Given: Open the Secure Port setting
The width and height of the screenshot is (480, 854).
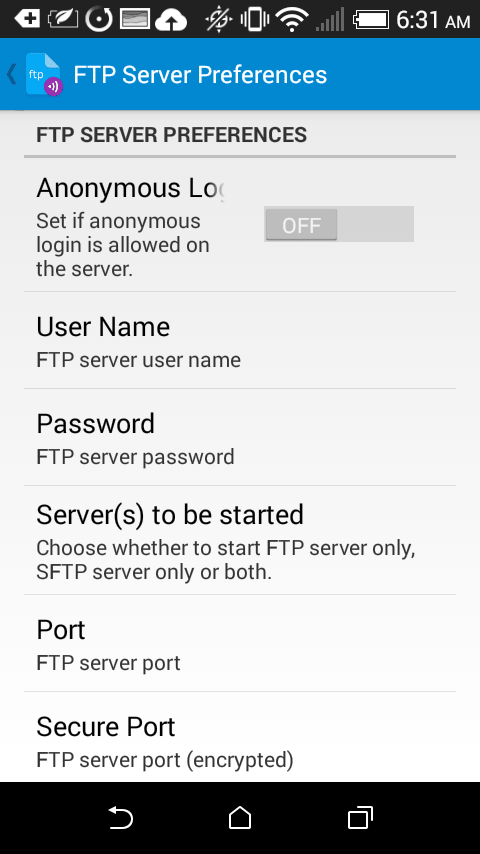Looking at the screenshot, I should coord(240,737).
